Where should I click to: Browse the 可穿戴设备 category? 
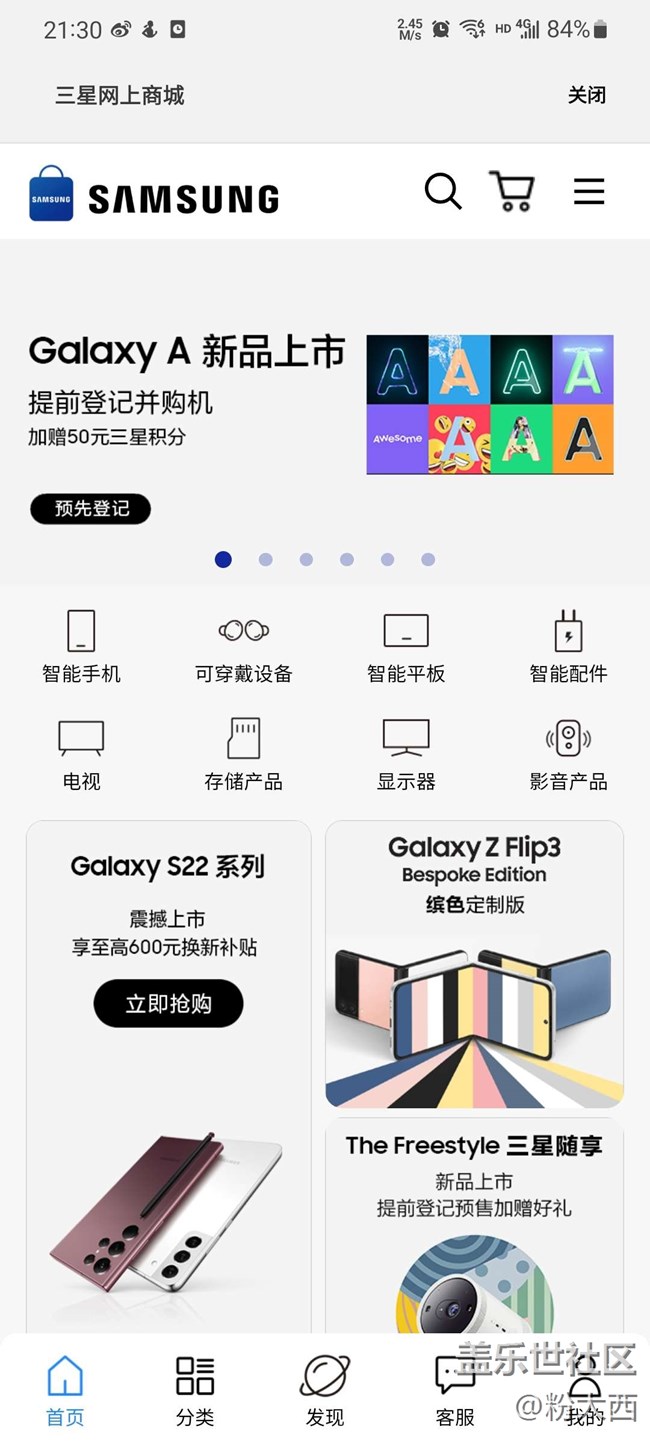(244, 646)
